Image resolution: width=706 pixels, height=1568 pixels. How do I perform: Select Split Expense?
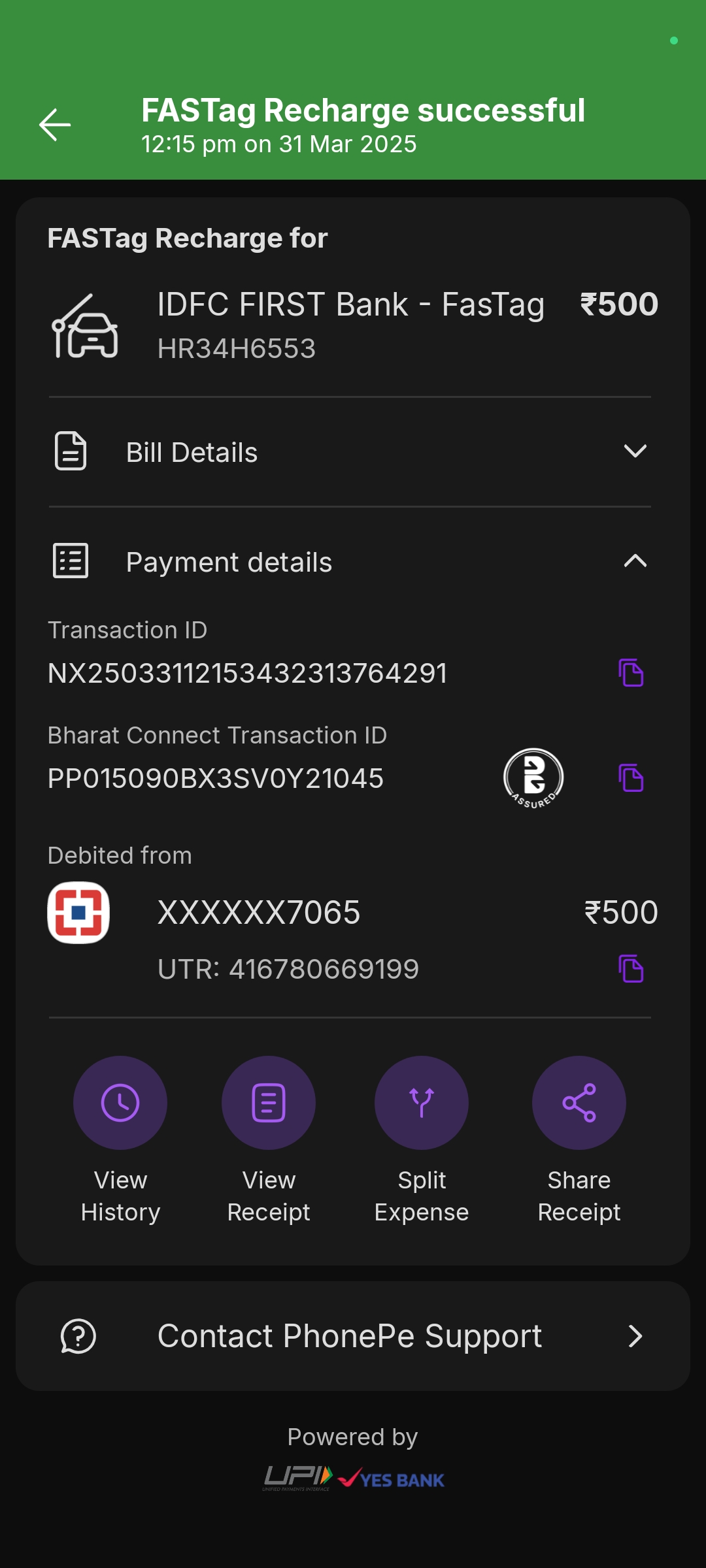[x=422, y=1140]
